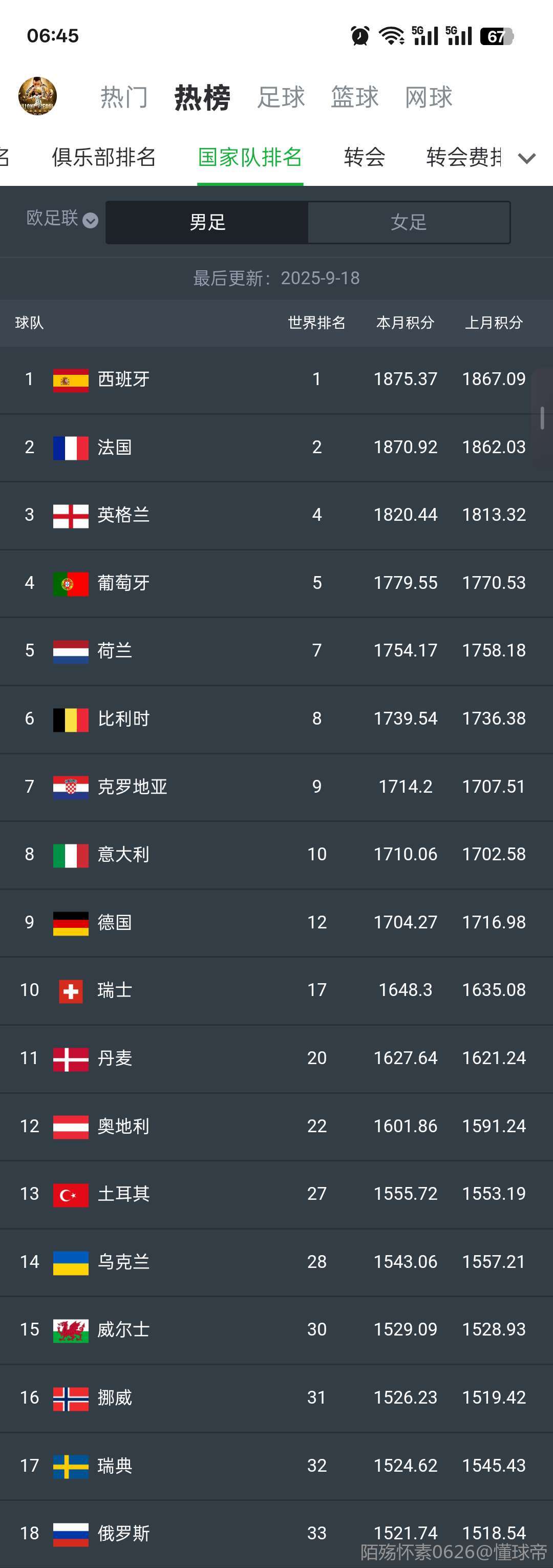Open the 挪威 team row
Screen dimensions: 553x1568
(x=276, y=1398)
